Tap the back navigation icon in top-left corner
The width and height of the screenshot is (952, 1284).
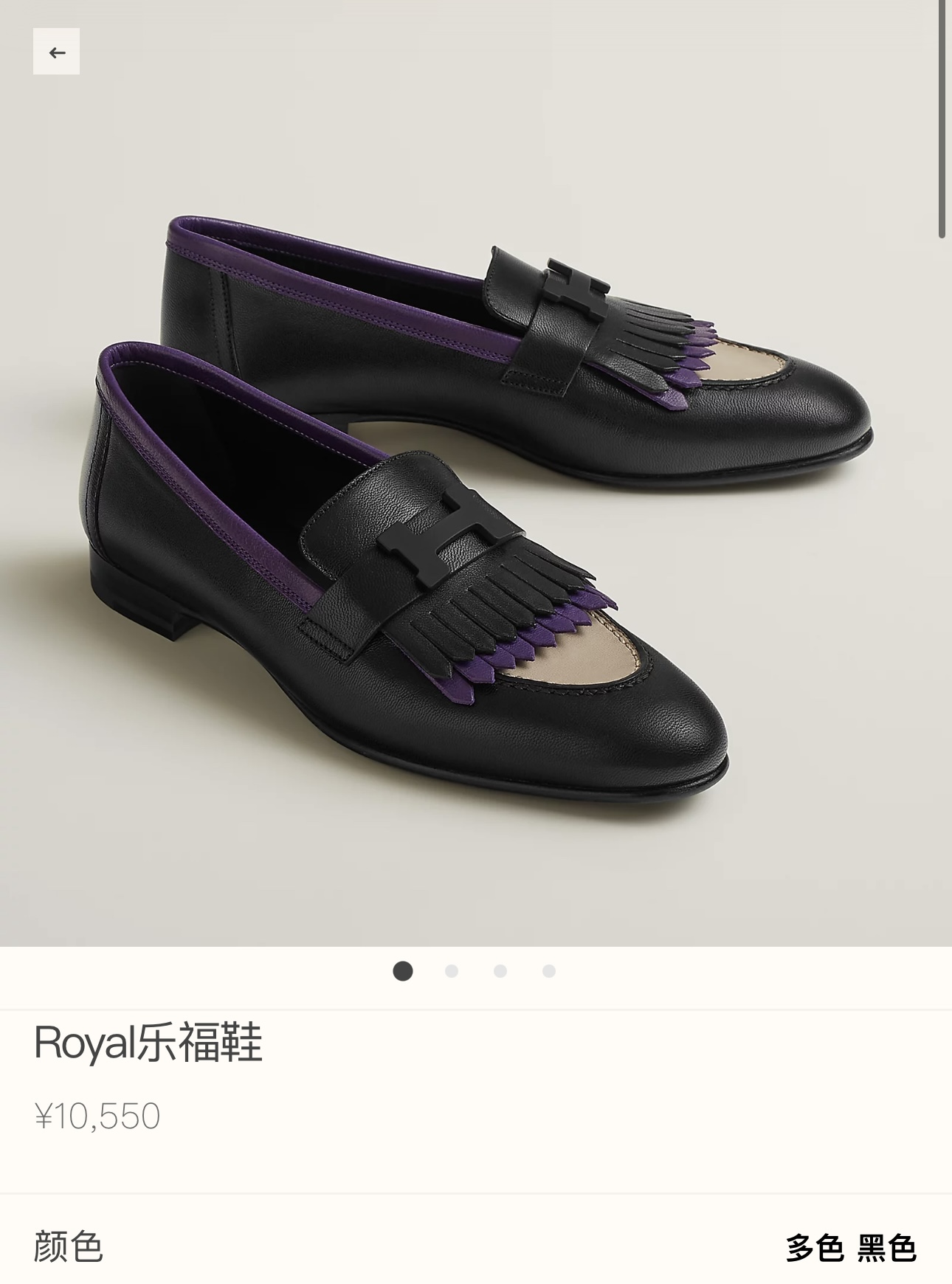tap(55, 52)
